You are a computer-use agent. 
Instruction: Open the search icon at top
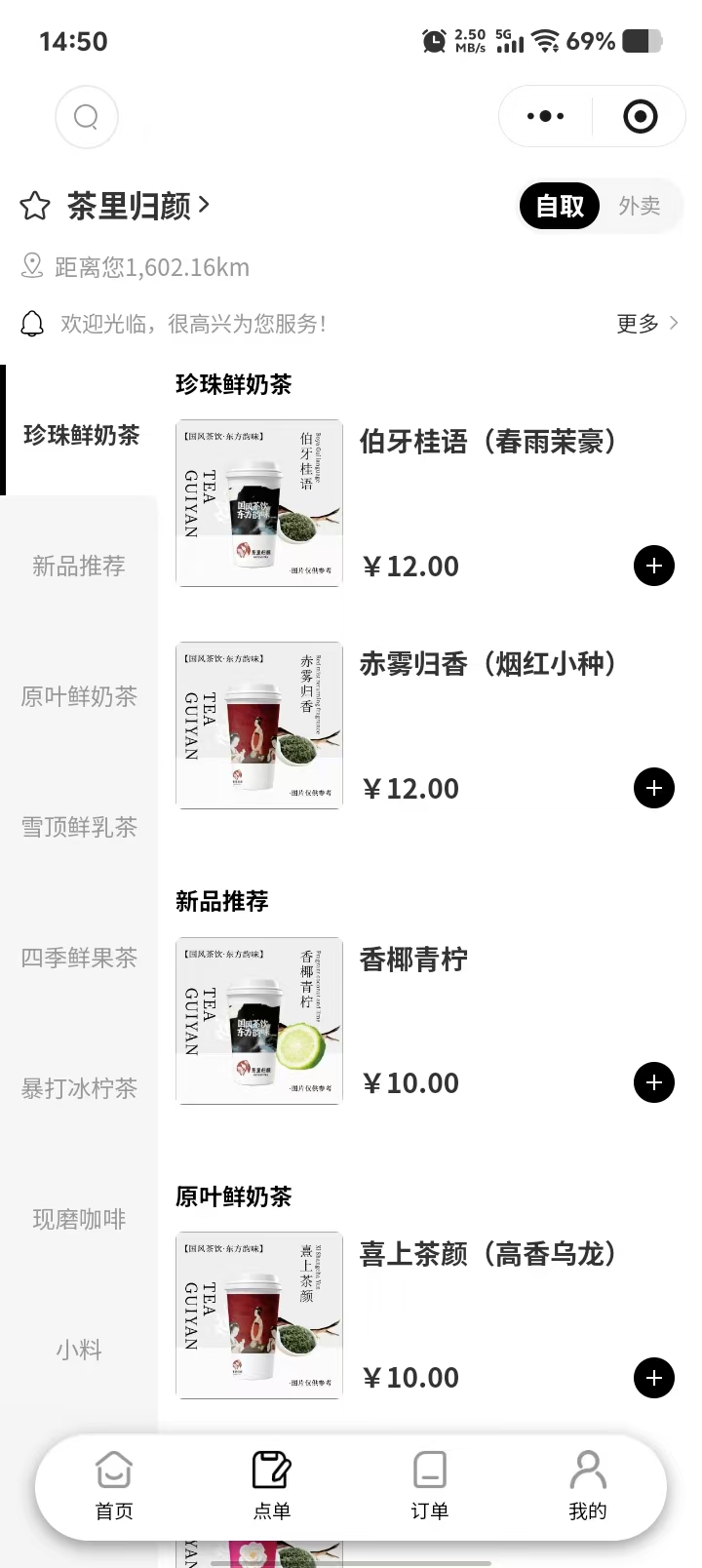pos(87,117)
